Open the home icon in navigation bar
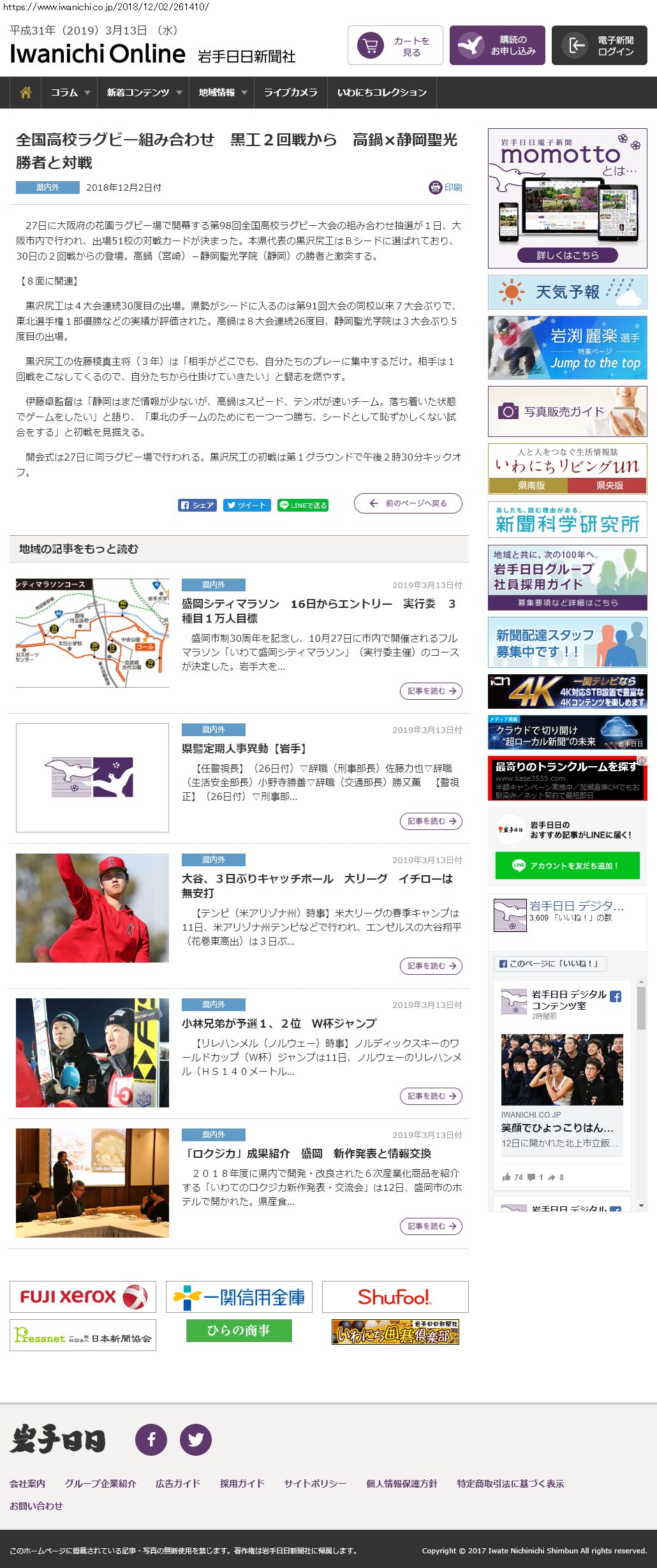The width and height of the screenshot is (657, 1568). (26, 92)
